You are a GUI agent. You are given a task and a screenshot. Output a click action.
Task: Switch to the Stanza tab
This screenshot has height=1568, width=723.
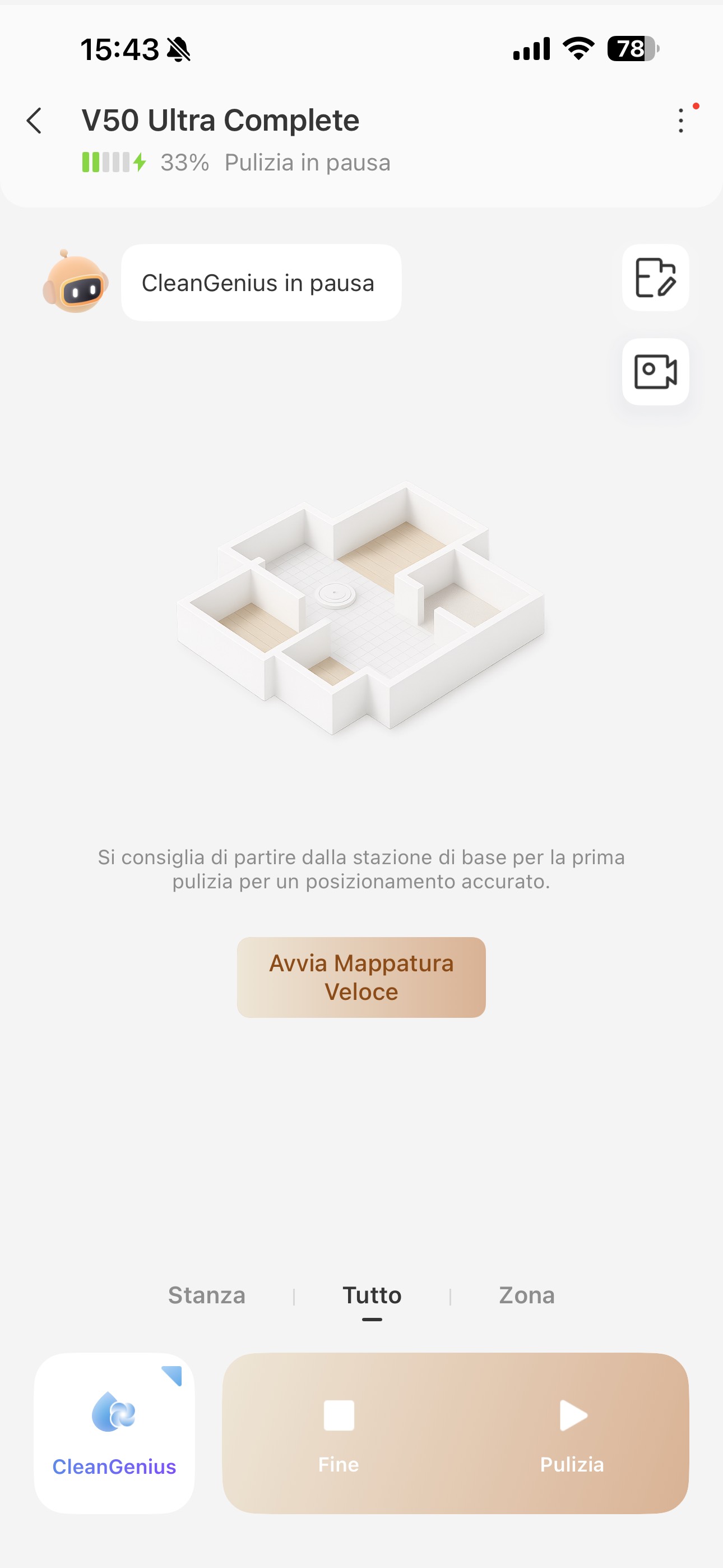point(207,1295)
